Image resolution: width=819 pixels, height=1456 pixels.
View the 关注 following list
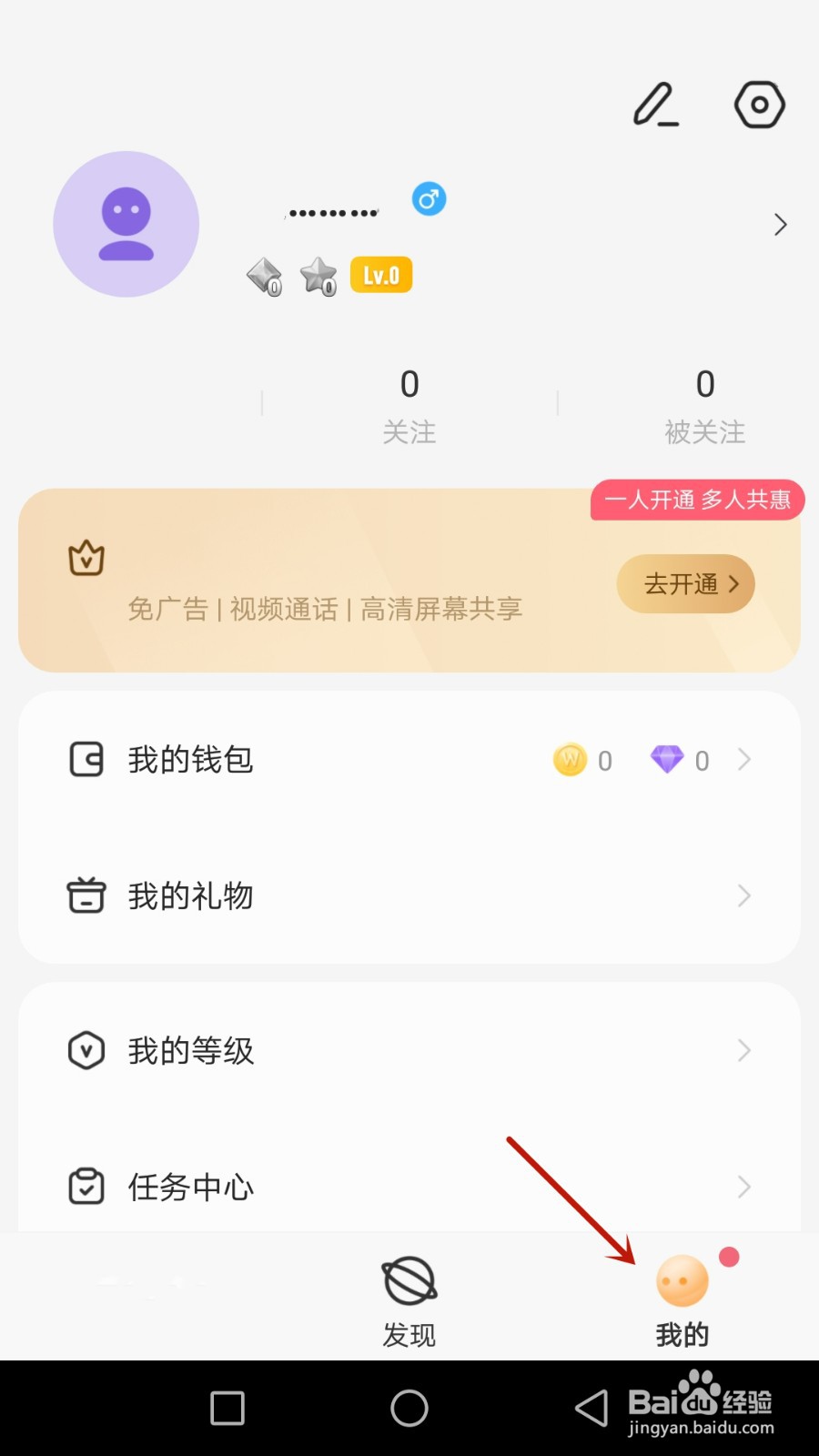pyautogui.click(x=409, y=406)
